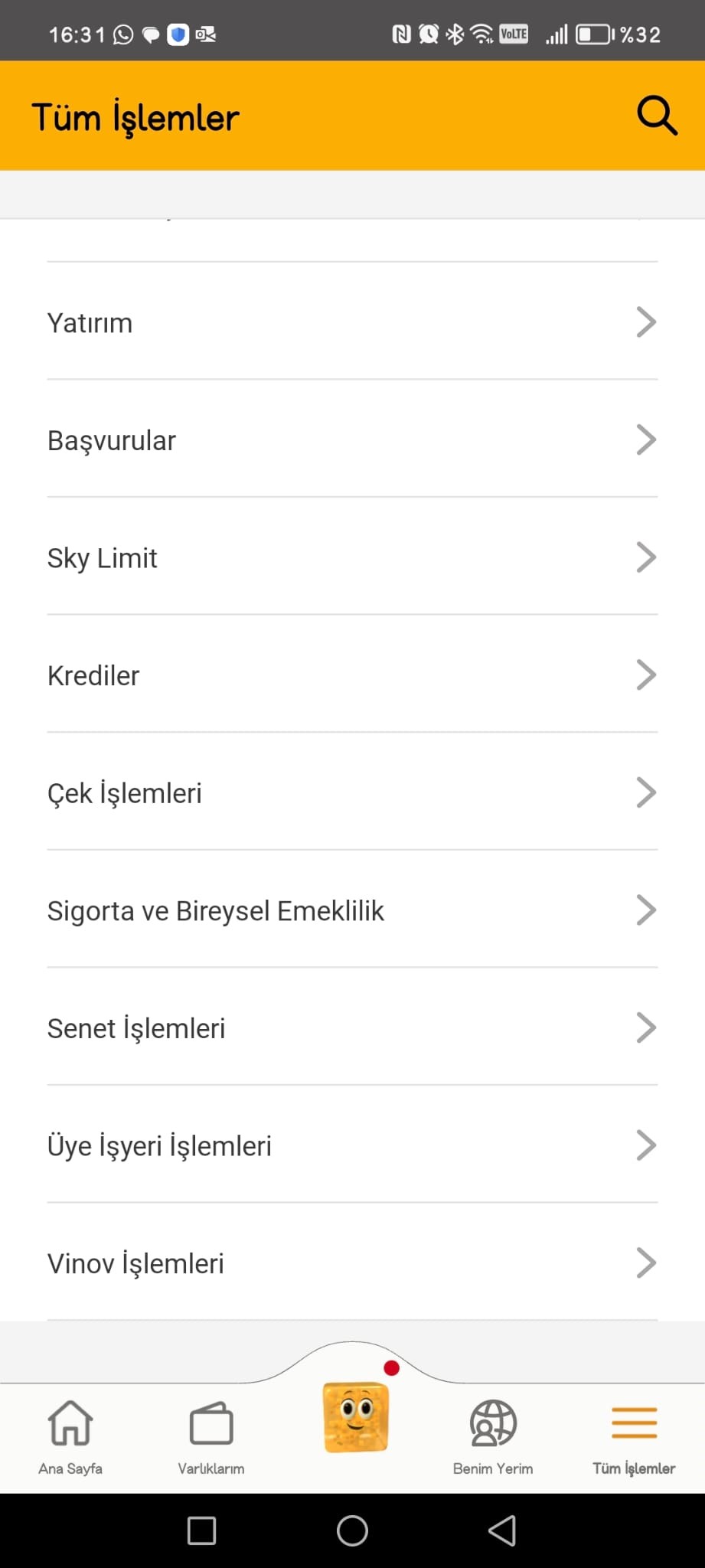The image size is (705, 1568).
Task: Go to Krediler
Action: point(352,675)
